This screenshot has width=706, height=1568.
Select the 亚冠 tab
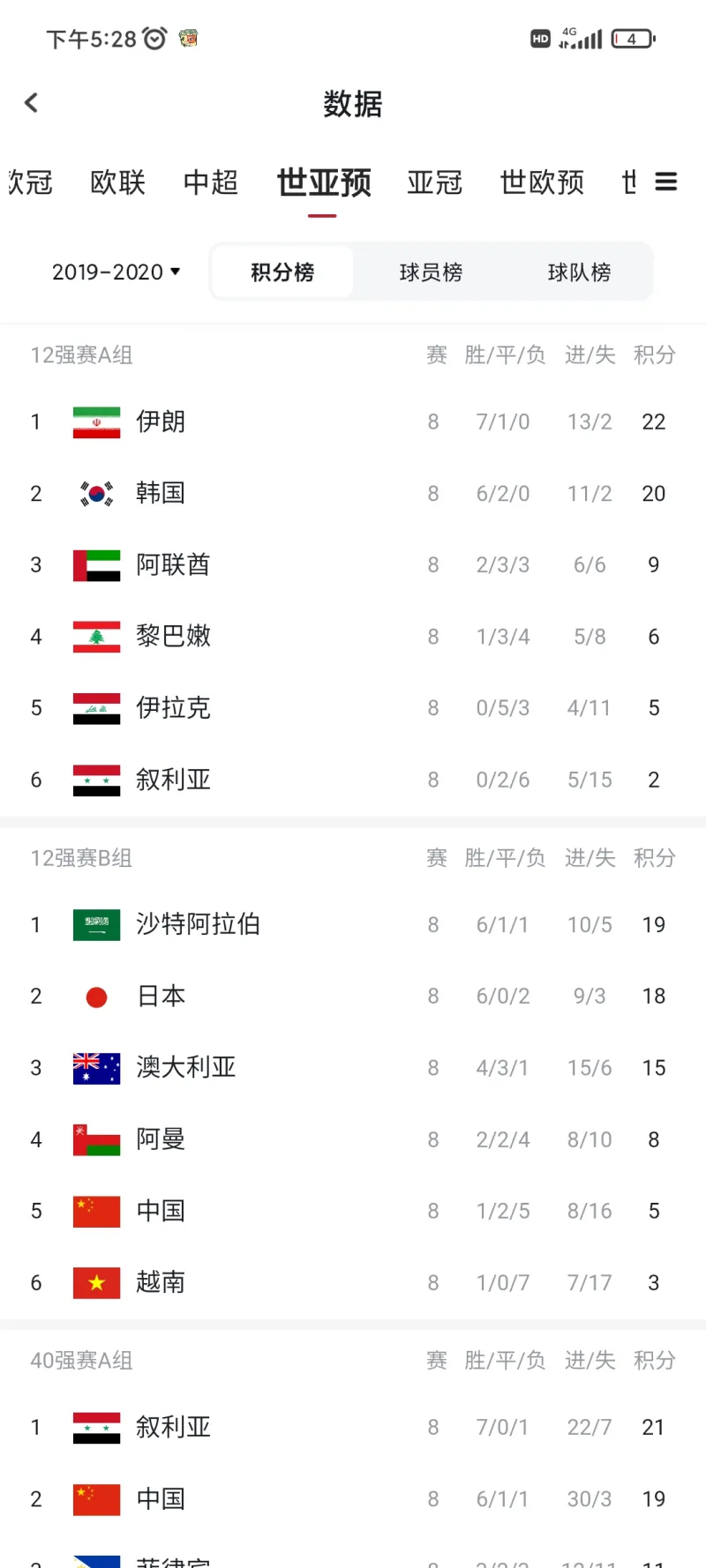point(435,183)
